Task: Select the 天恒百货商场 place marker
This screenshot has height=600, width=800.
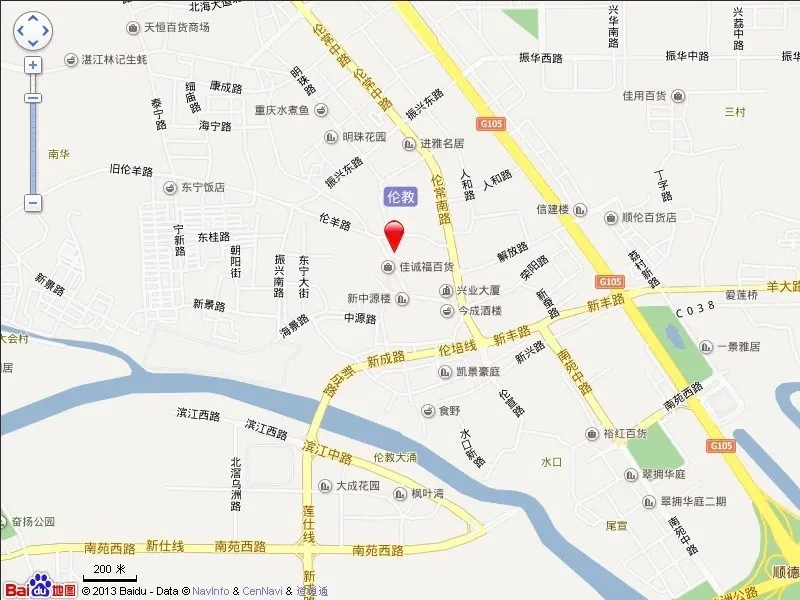Action: point(132,27)
